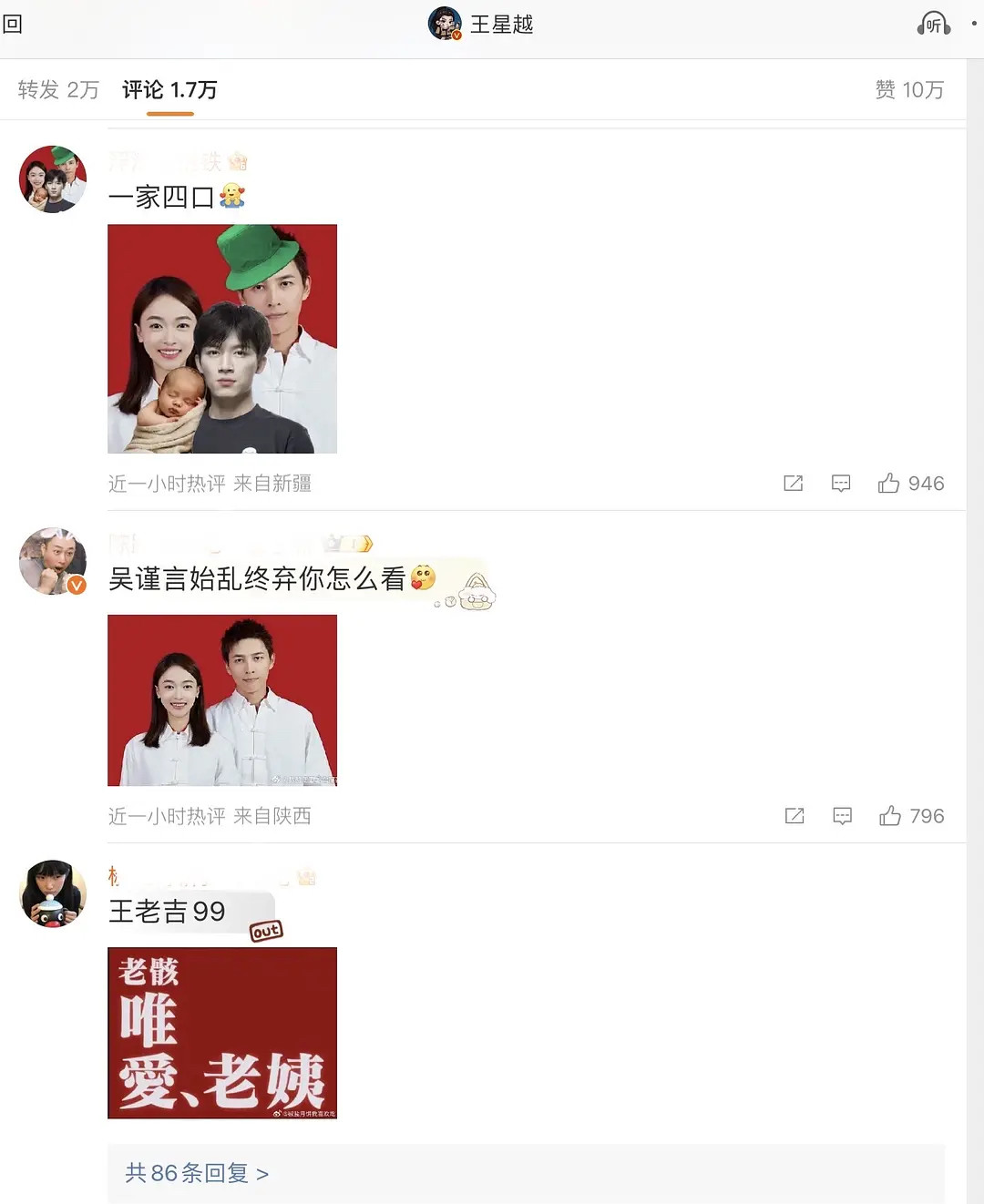Share the 吴谨言始乱终弃你怎么看 comment
984x1204 pixels.
794,816
